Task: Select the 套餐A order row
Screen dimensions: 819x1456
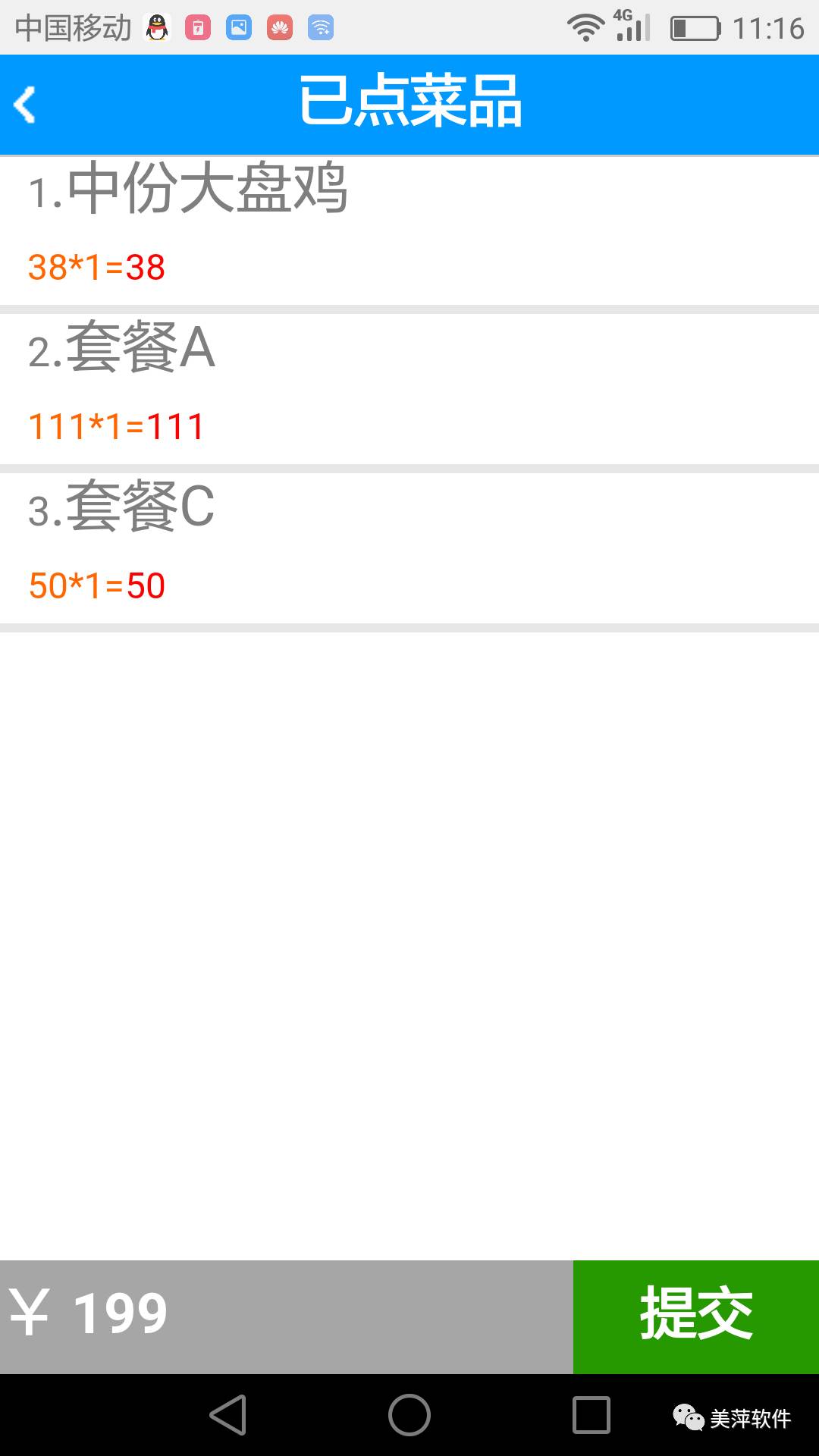Action: [x=409, y=388]
